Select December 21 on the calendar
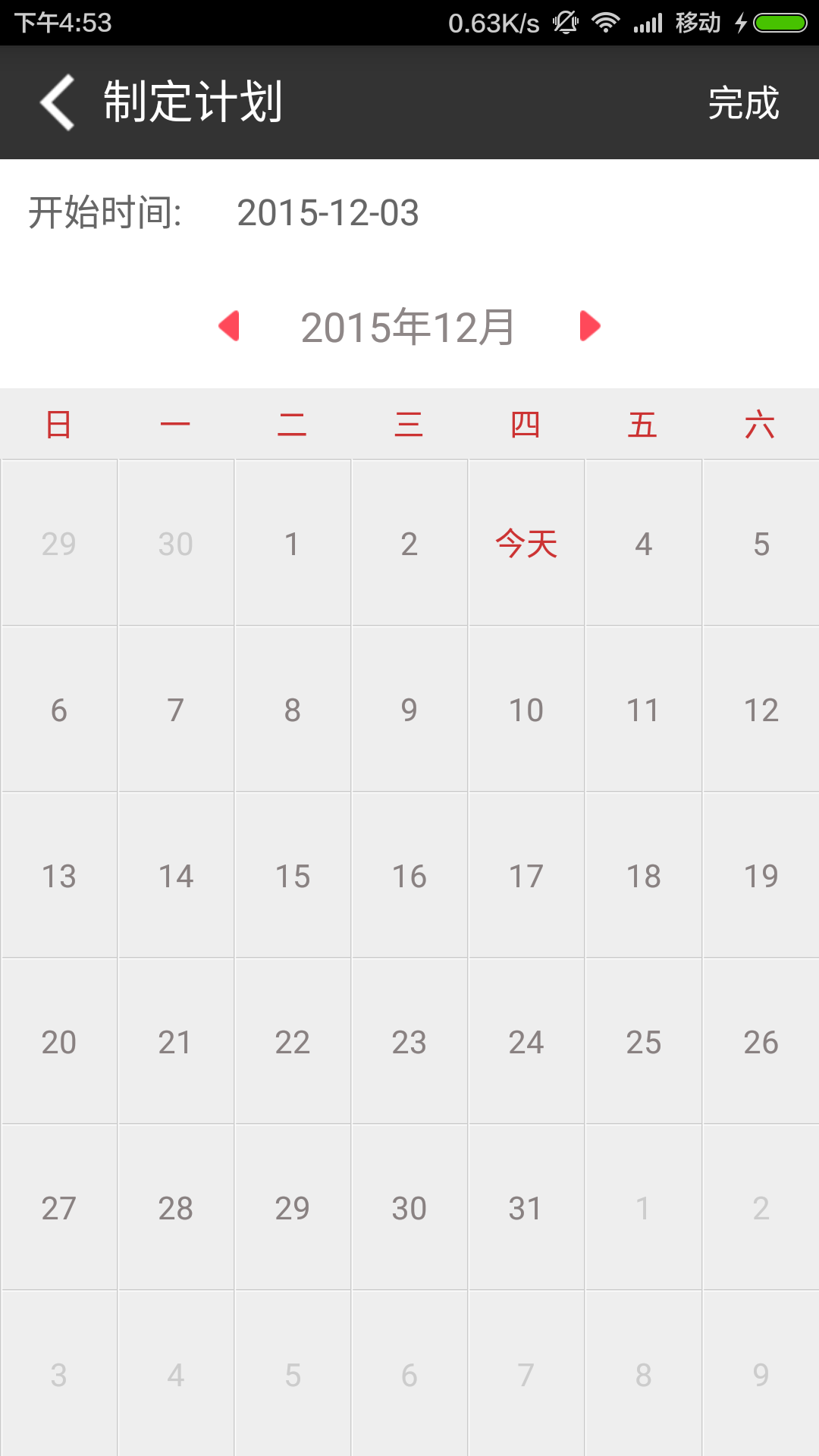The width and height of the screenshot is (819, 1456). [x=175, y=1042]
